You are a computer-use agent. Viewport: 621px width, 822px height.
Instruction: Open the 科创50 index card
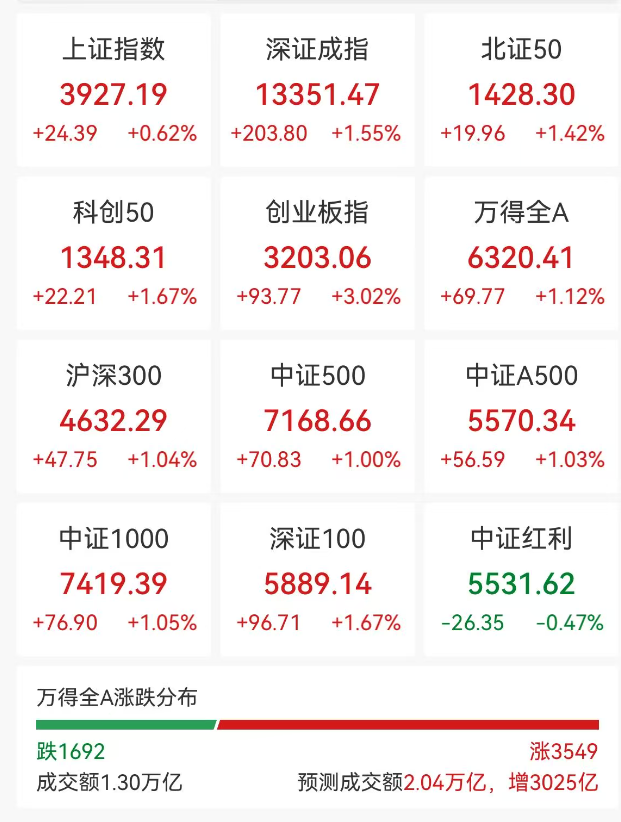click(114, 254)
